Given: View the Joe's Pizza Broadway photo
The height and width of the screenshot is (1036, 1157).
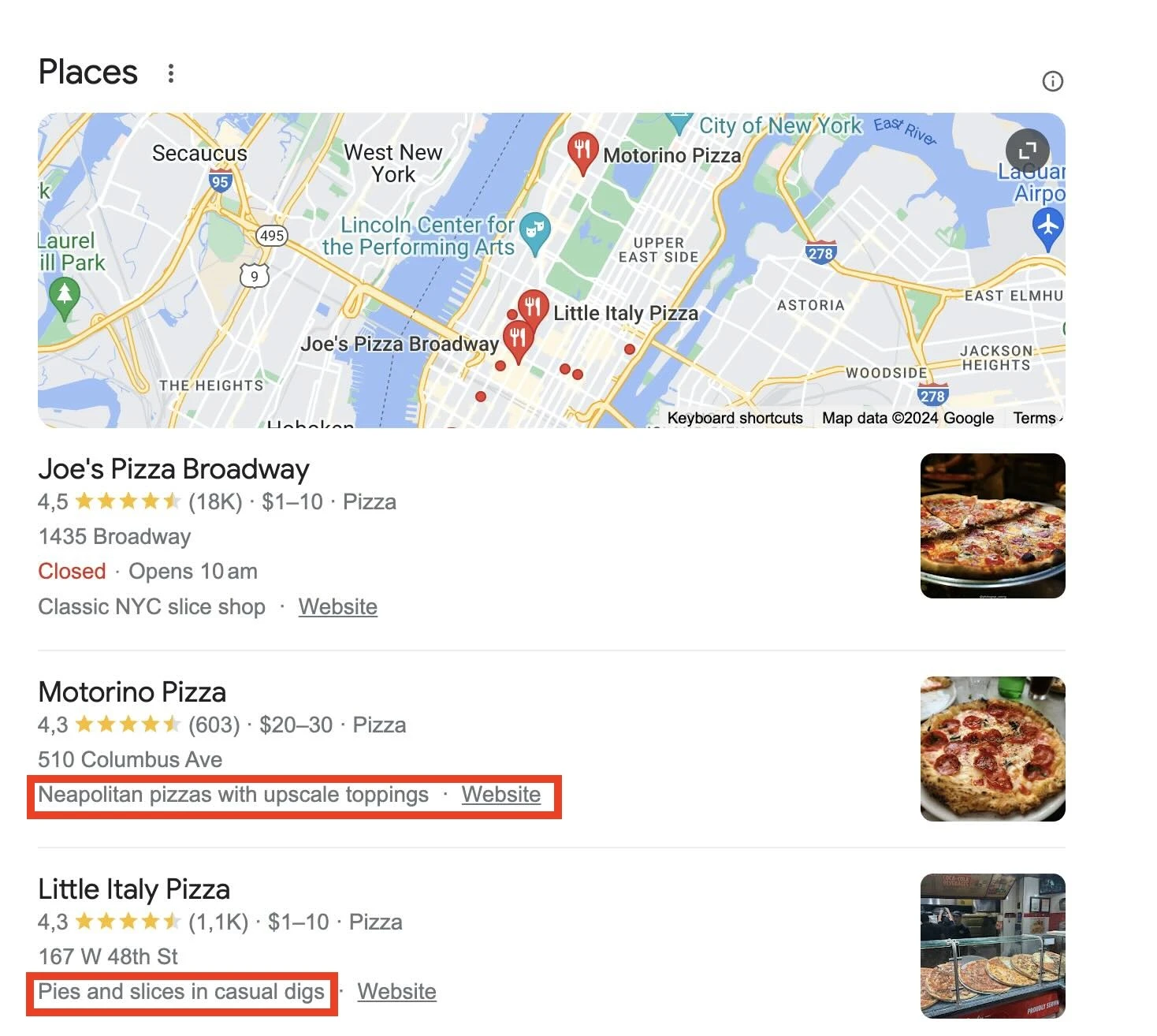Looking at the screenshot, I should (992, 525).
